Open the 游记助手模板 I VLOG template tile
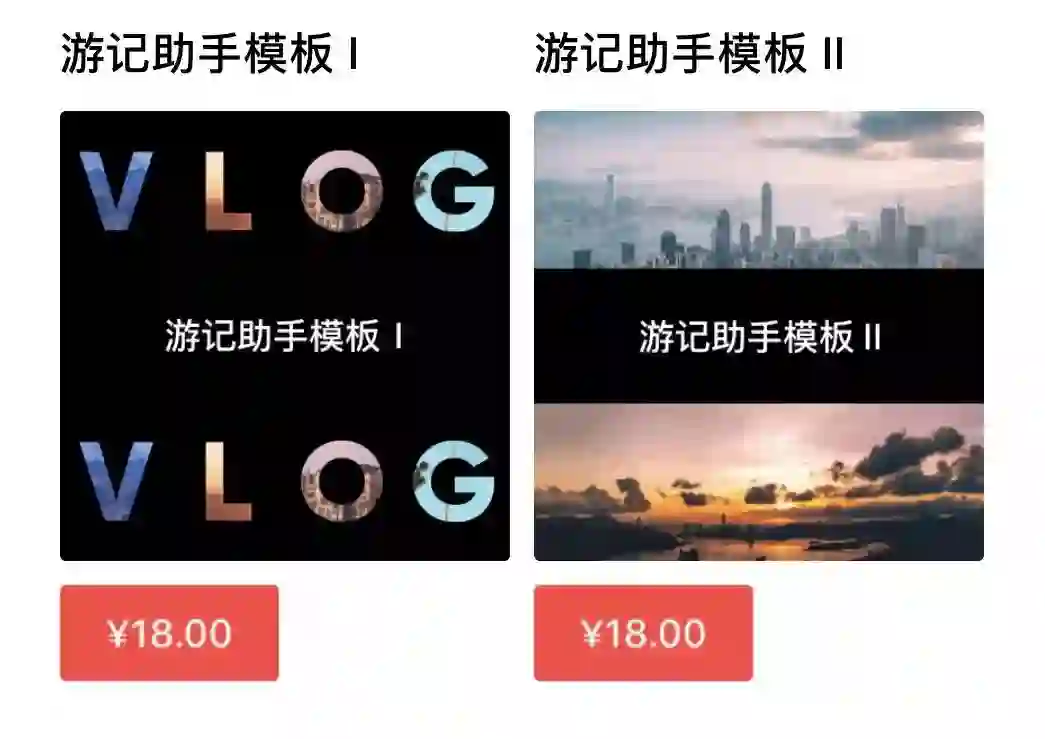This screenshot has height=739, width=1045. [x=285, y=336]
